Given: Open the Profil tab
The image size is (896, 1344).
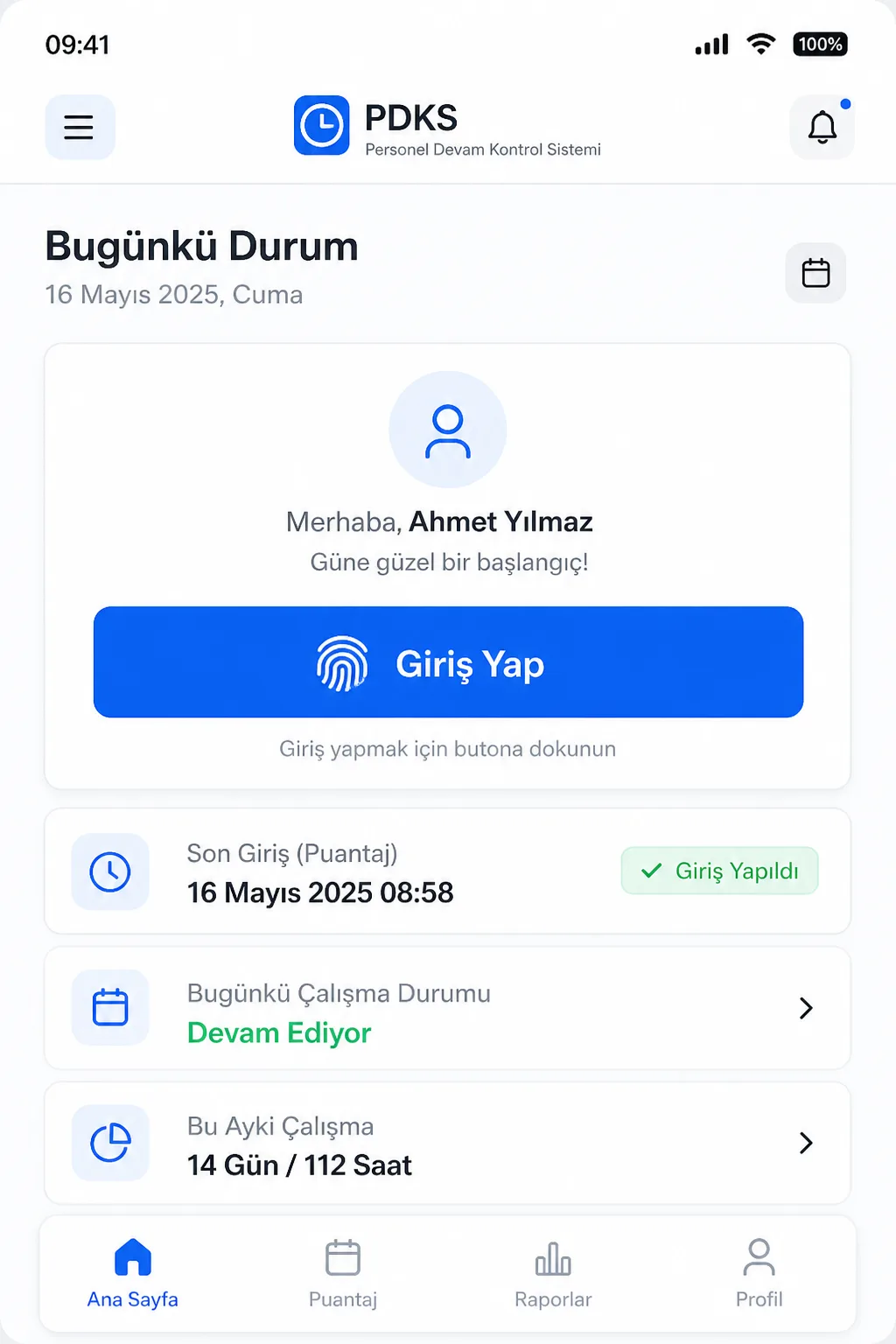Looking at the screenshot, I should coord(759,1274).
